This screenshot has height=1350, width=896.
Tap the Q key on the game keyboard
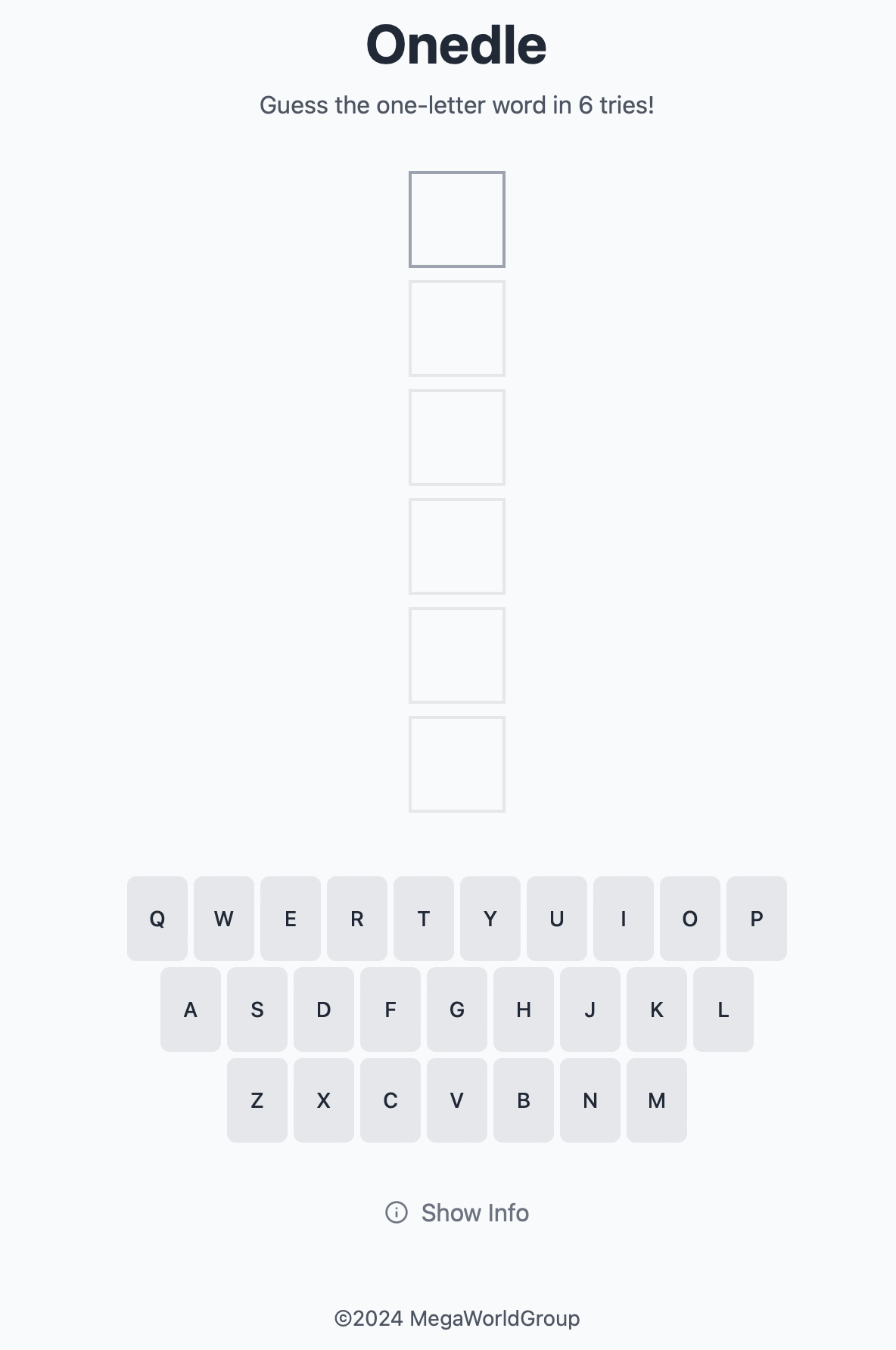tap(157, 919)
